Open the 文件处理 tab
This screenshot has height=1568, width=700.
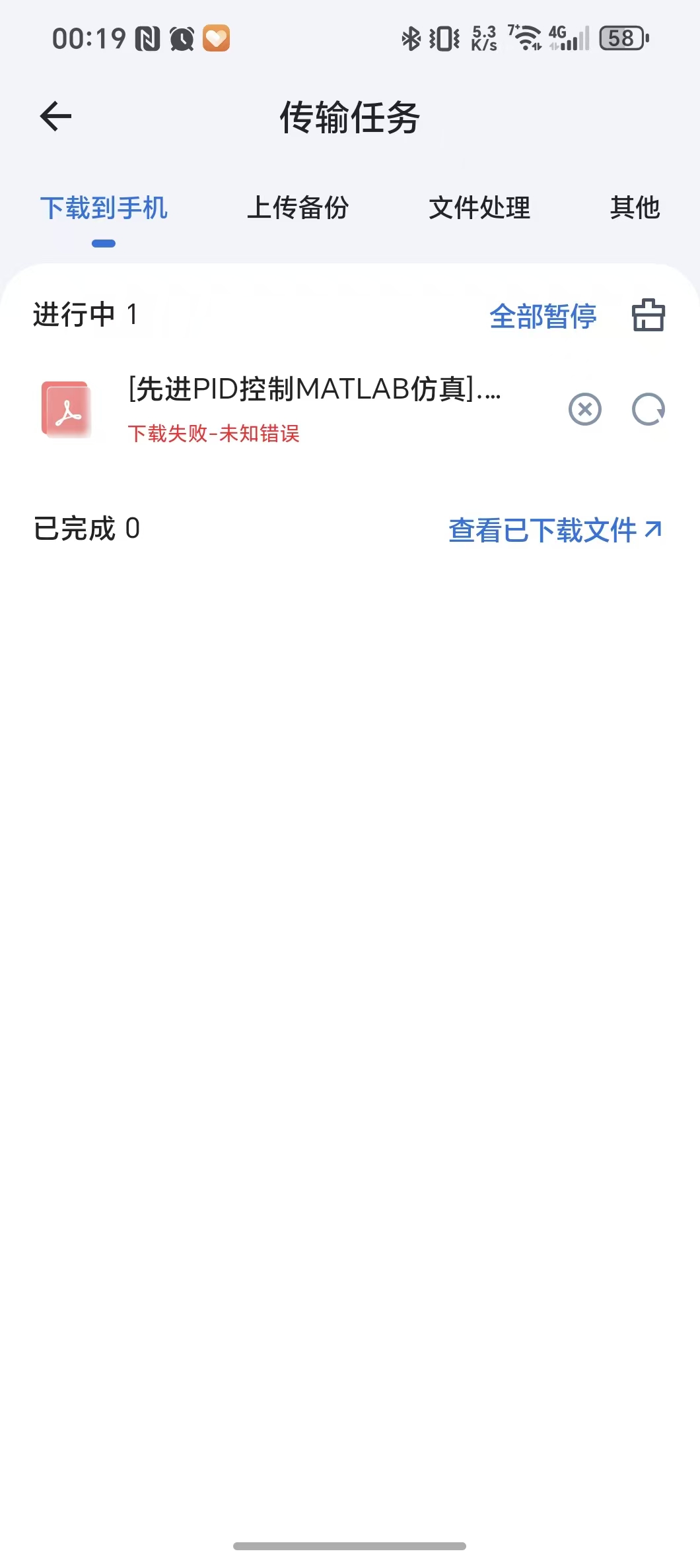click(x=481, y=207)
